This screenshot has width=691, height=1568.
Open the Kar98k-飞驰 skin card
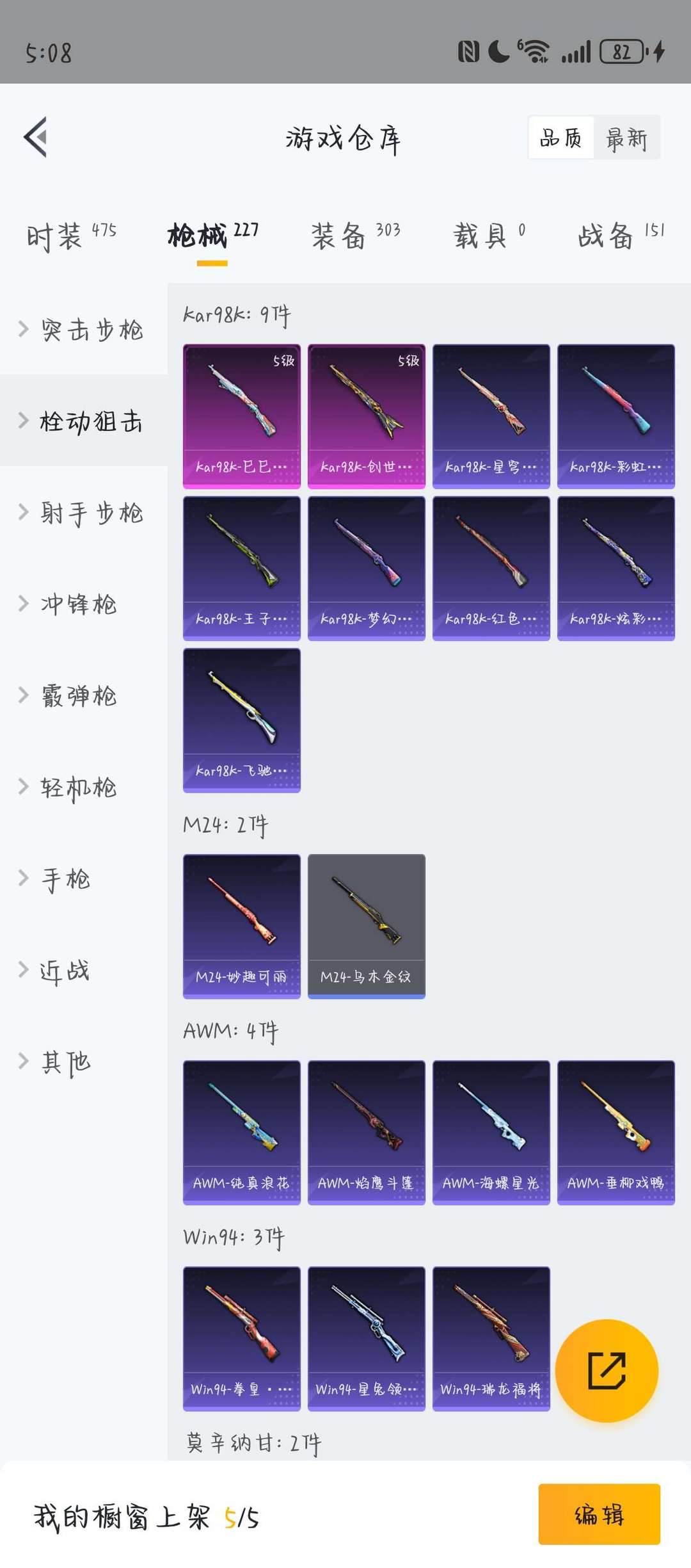[241, 720]
